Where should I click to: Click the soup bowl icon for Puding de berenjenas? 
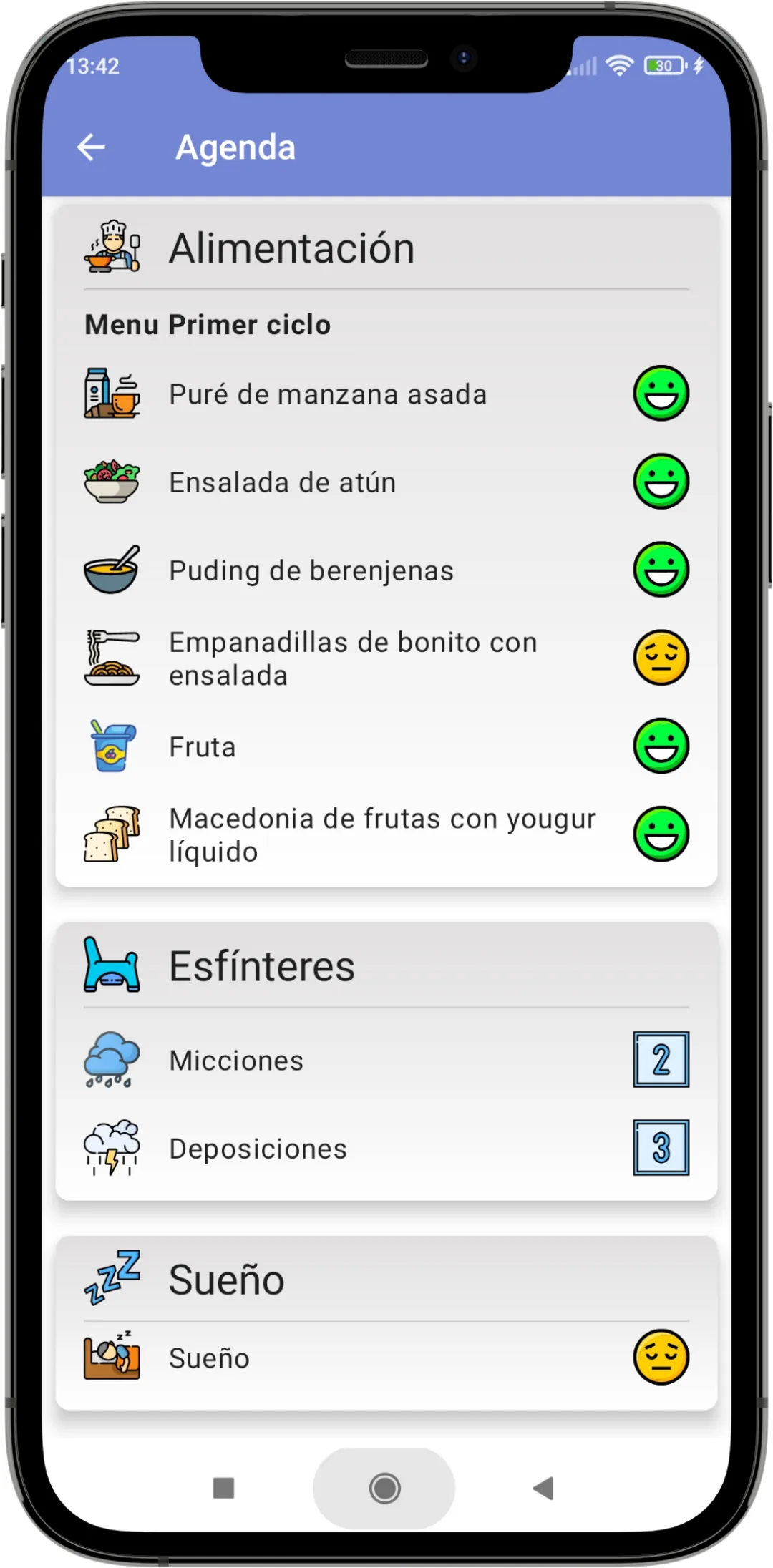[x=111, y=569]
